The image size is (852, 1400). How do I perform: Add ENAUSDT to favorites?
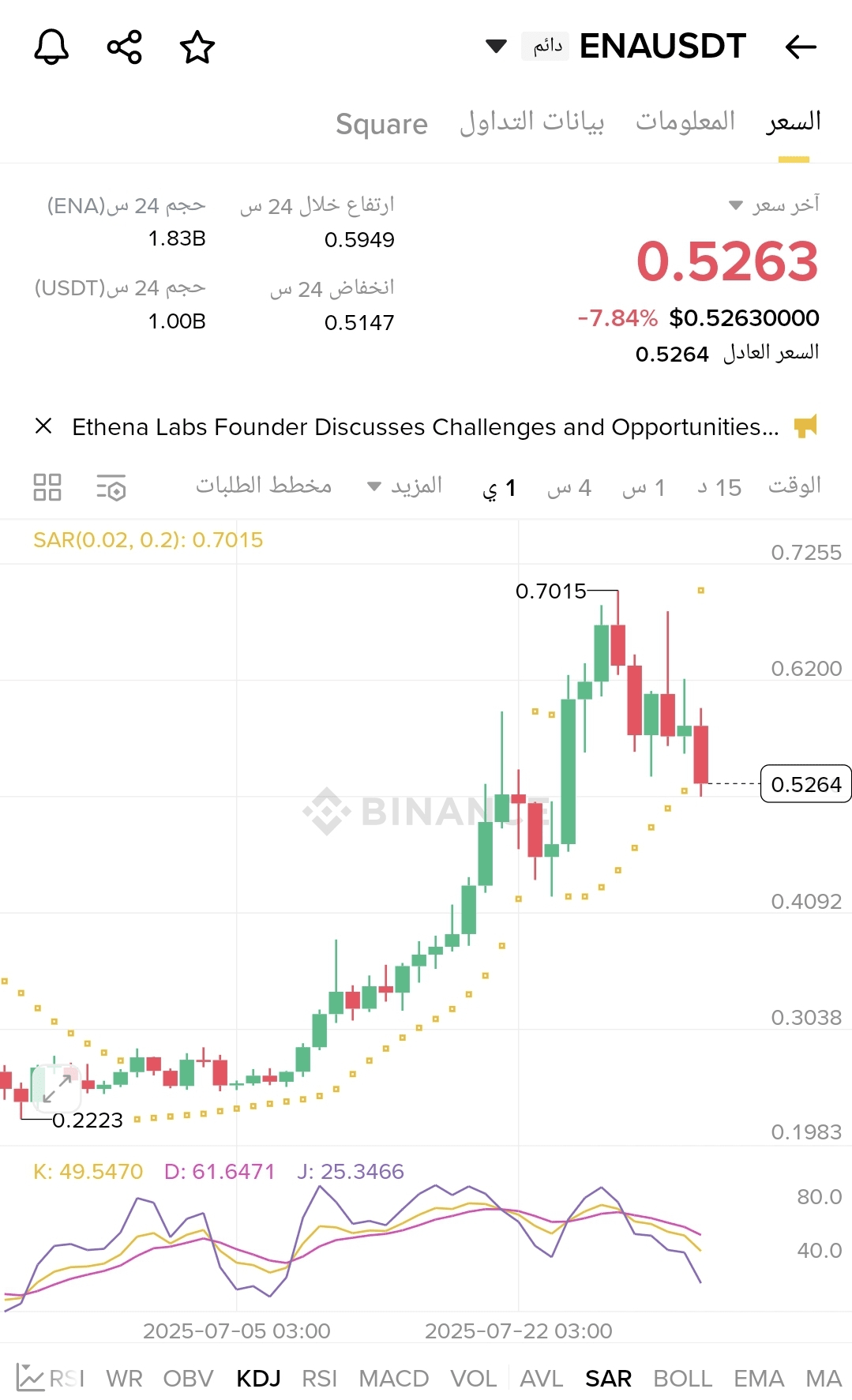[x=197, y=47]
